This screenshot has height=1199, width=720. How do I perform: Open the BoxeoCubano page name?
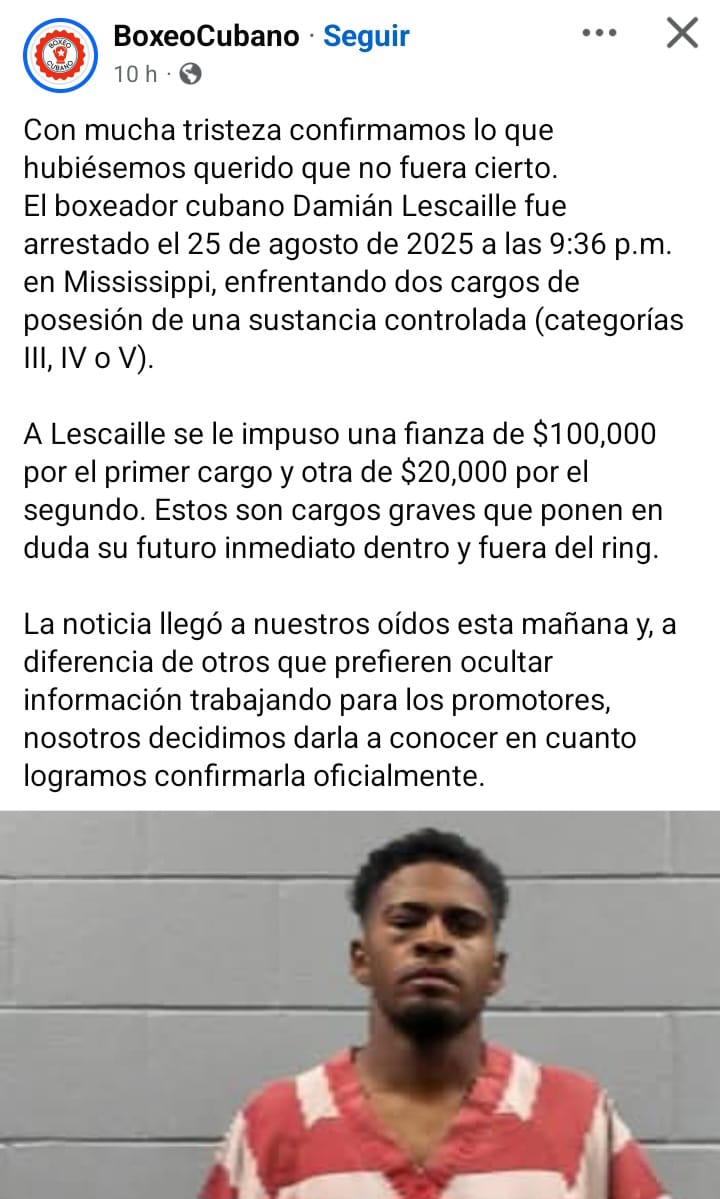(x=206, y=37)
